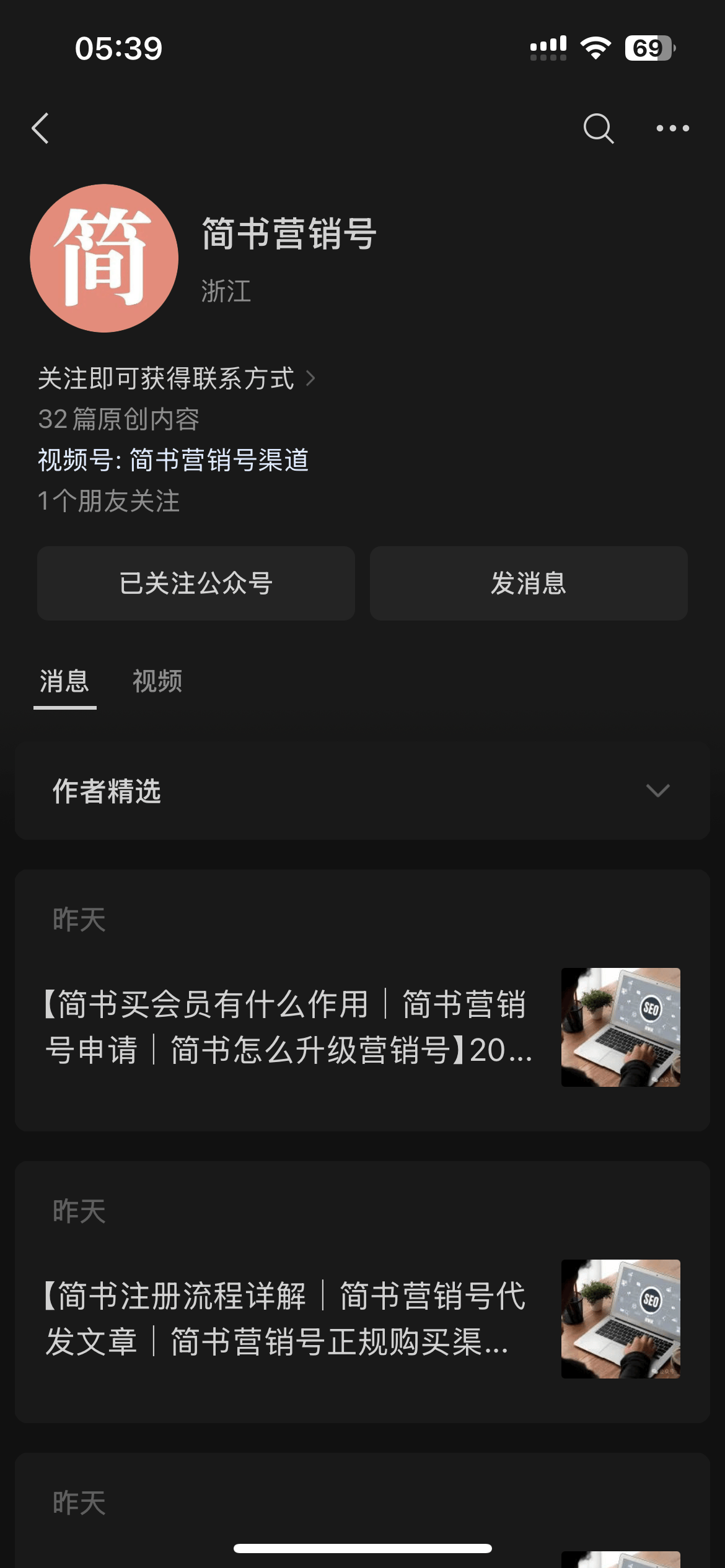Tap 发消息 to message the account
The height and width of the screenshot is (1568, 725).
528,583
